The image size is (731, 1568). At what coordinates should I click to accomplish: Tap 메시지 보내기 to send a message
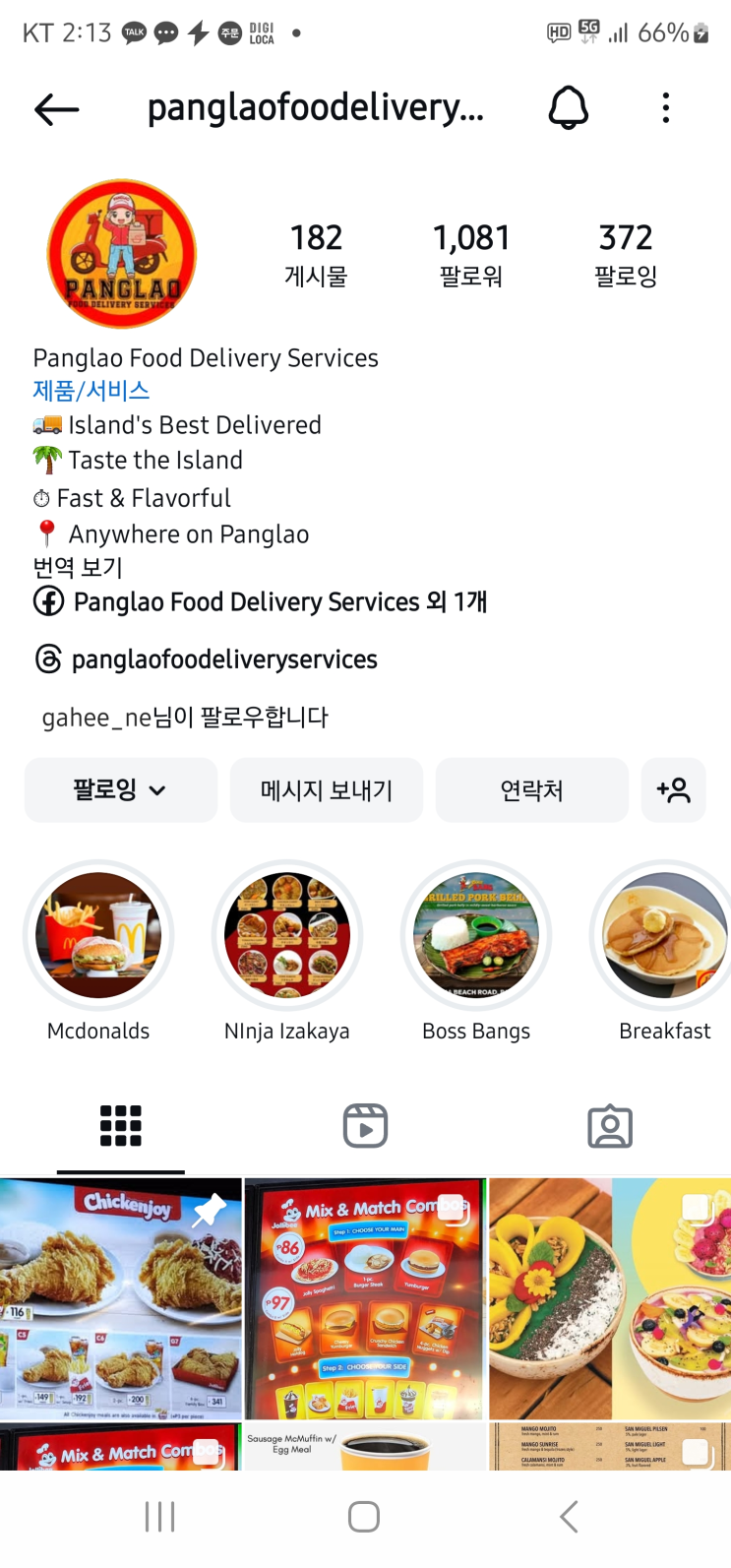(x=327, y=789)
